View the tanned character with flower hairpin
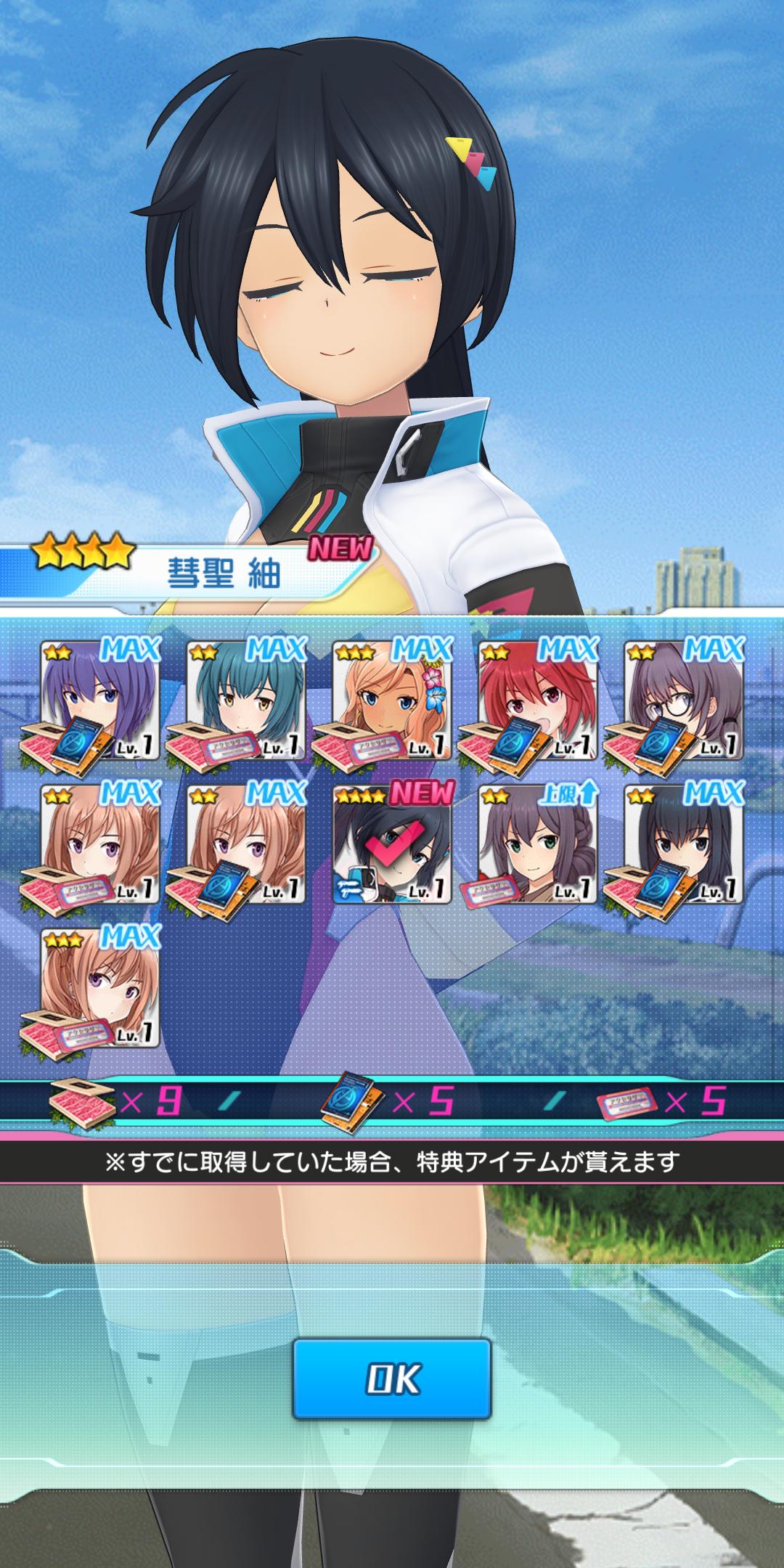 tap(392, 699)
